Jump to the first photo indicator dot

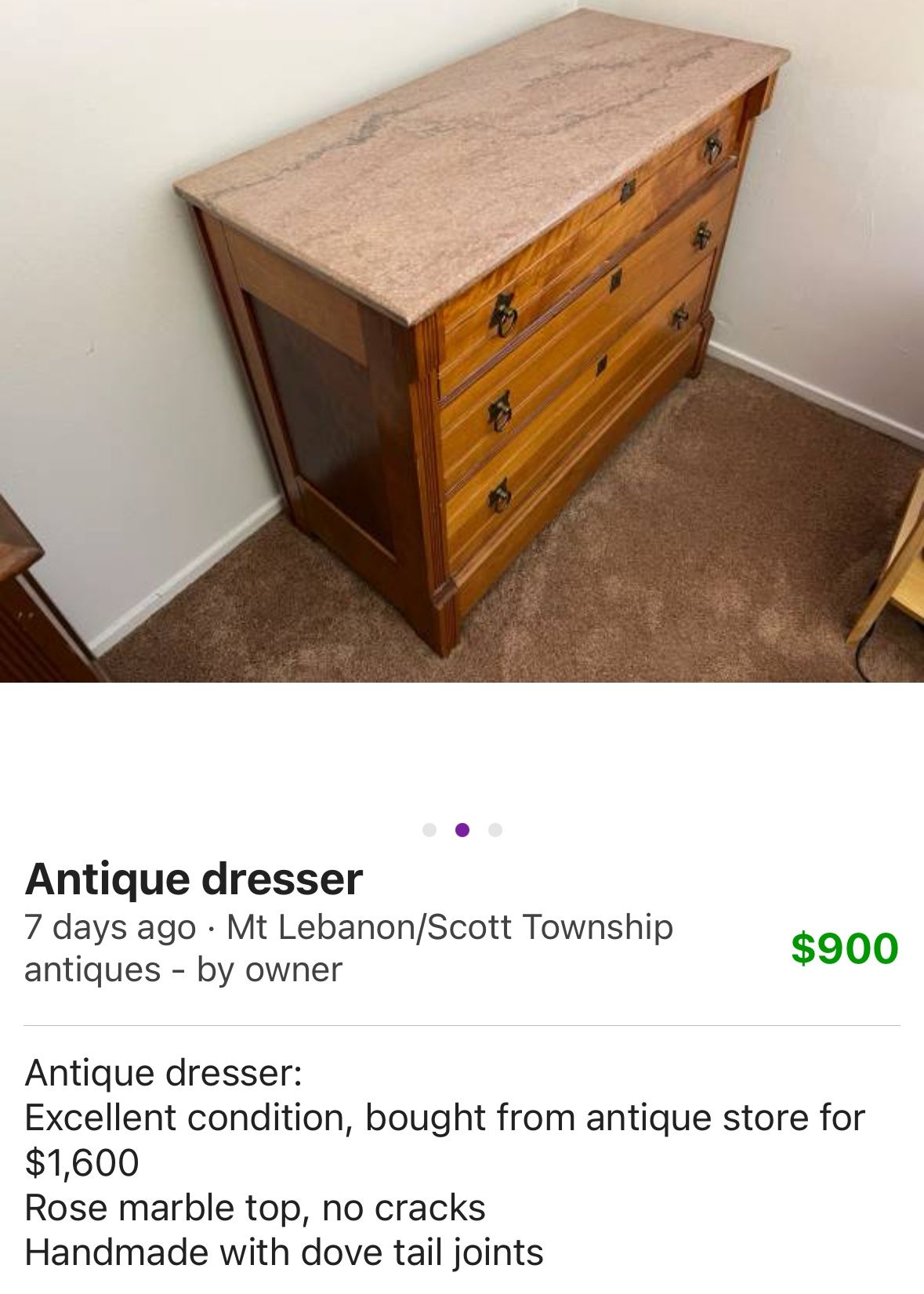429,830
